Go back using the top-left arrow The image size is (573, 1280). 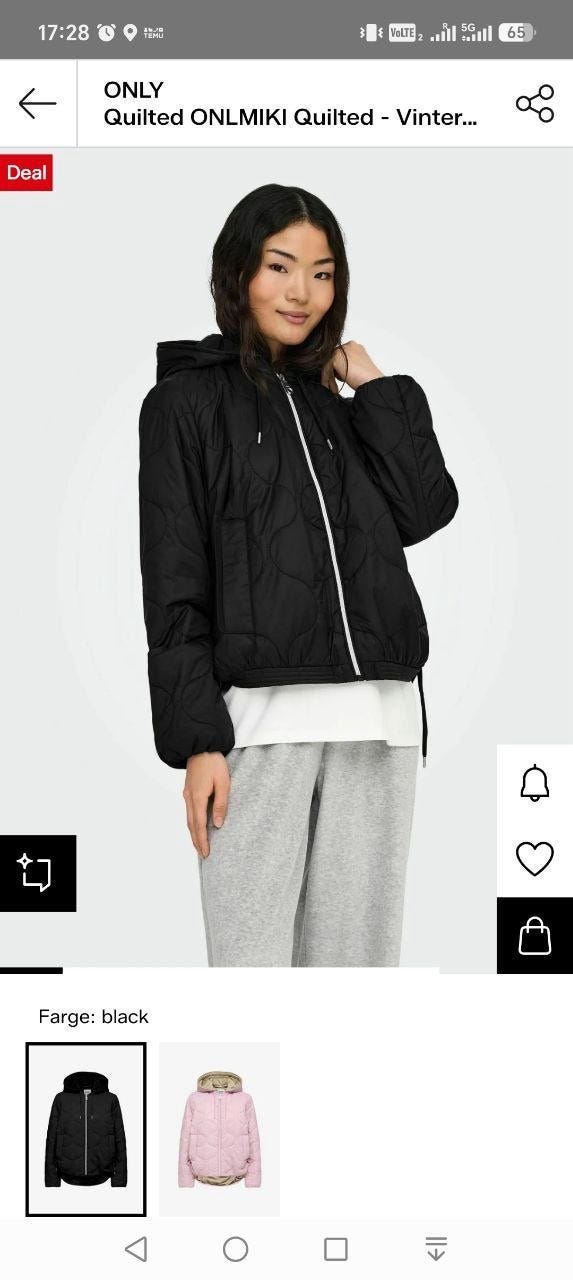pyautogui.click(x=37, y=103)
